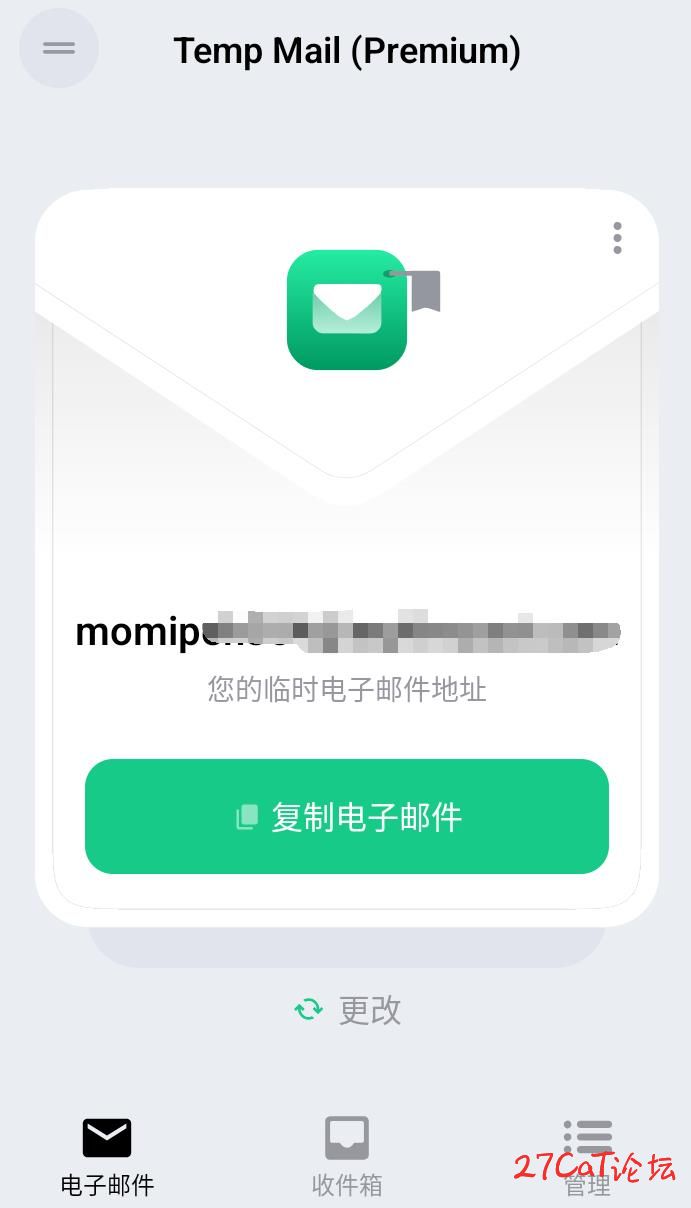Tap 复制电子邮件 to copy the address

(x=347, y=816)
